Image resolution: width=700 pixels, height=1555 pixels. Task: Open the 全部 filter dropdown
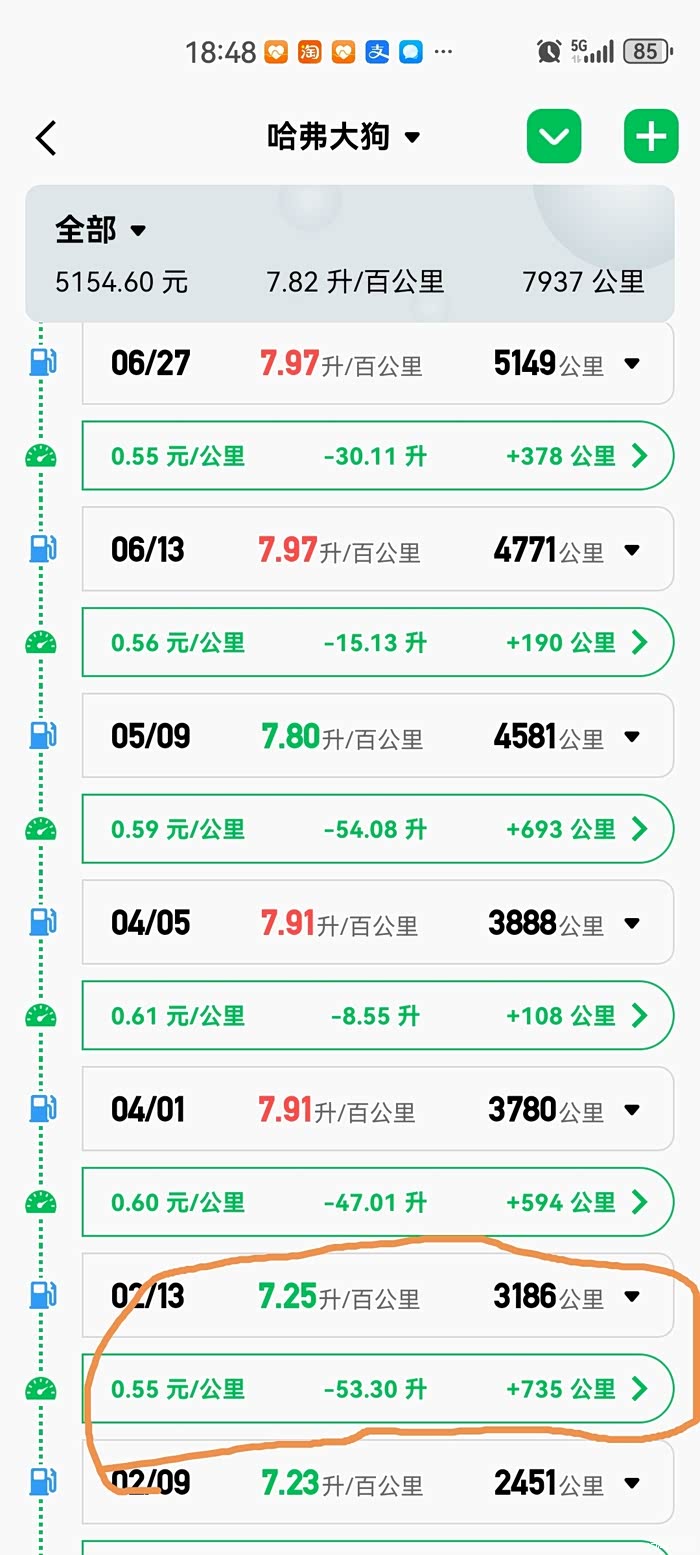[101, 230]
